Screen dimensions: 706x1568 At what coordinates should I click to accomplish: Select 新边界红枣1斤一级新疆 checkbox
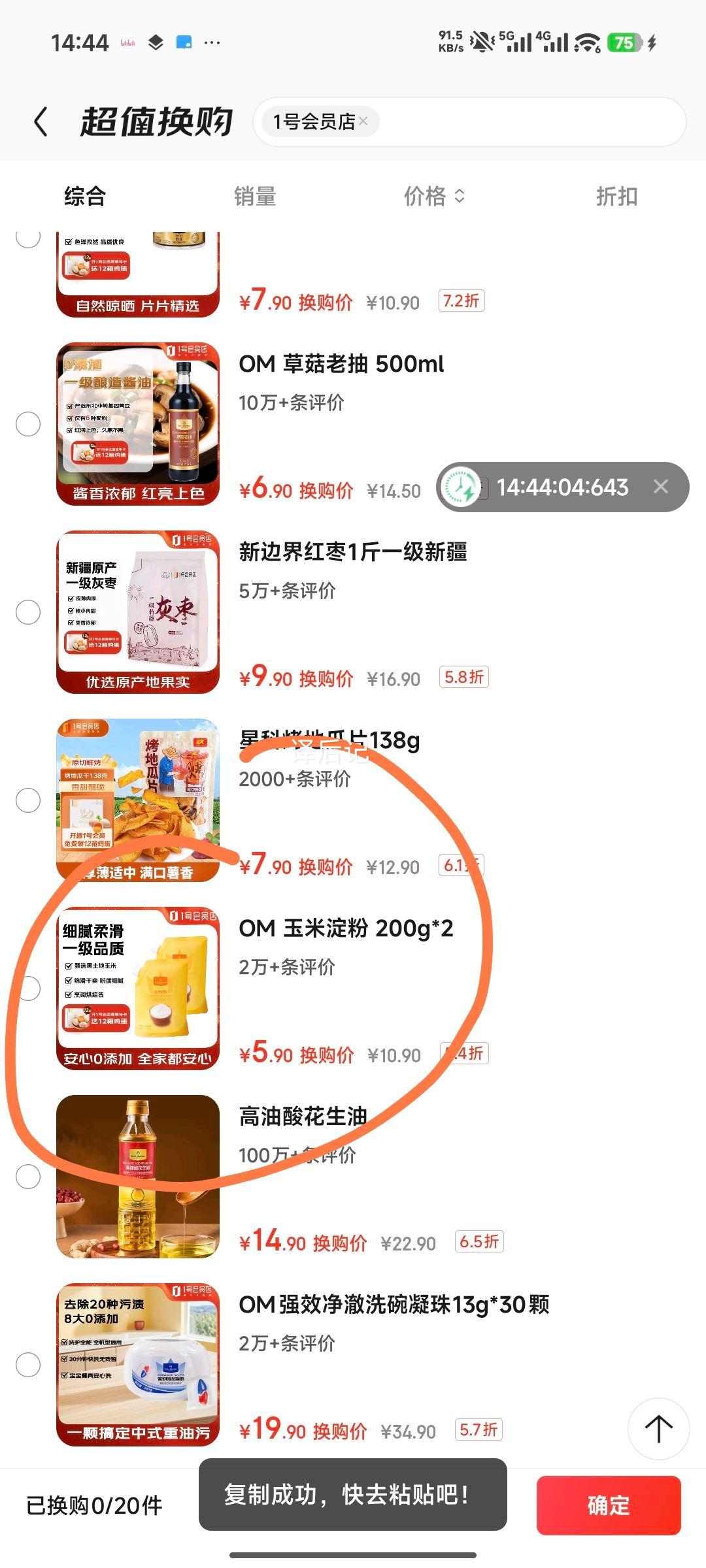(28, 612)
